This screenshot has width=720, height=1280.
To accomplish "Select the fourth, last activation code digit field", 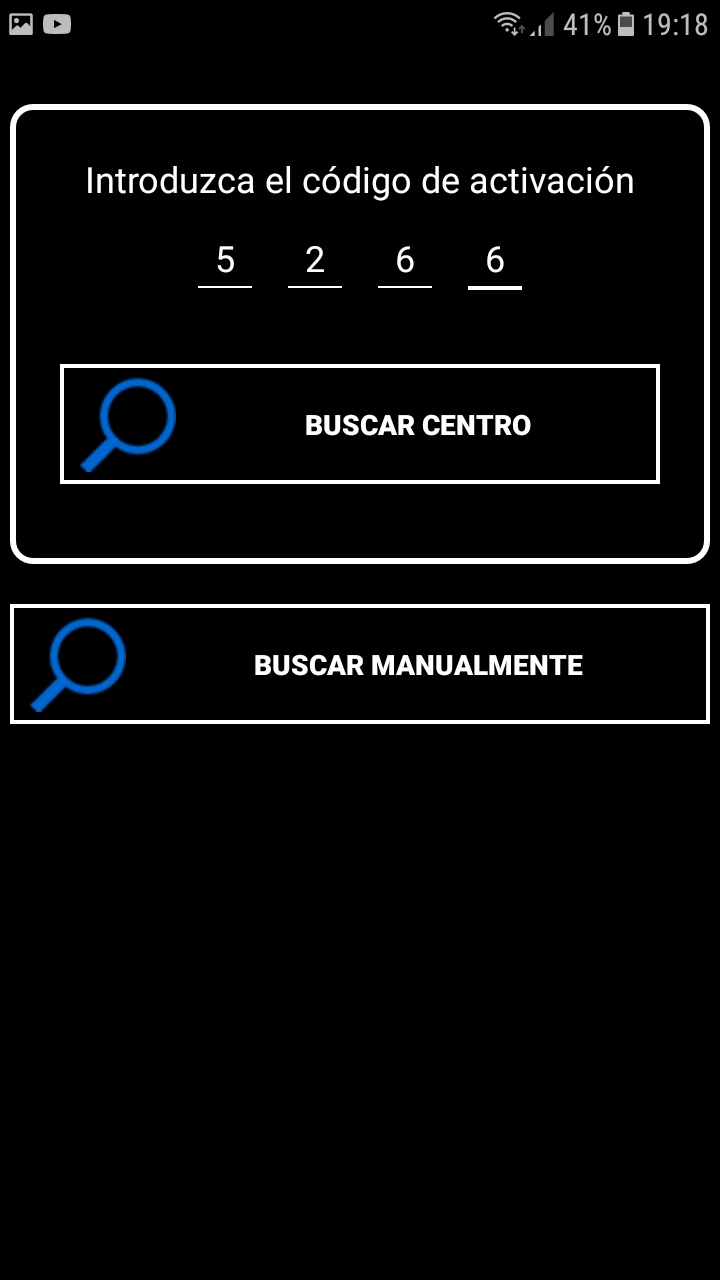I will coord(495,261).
